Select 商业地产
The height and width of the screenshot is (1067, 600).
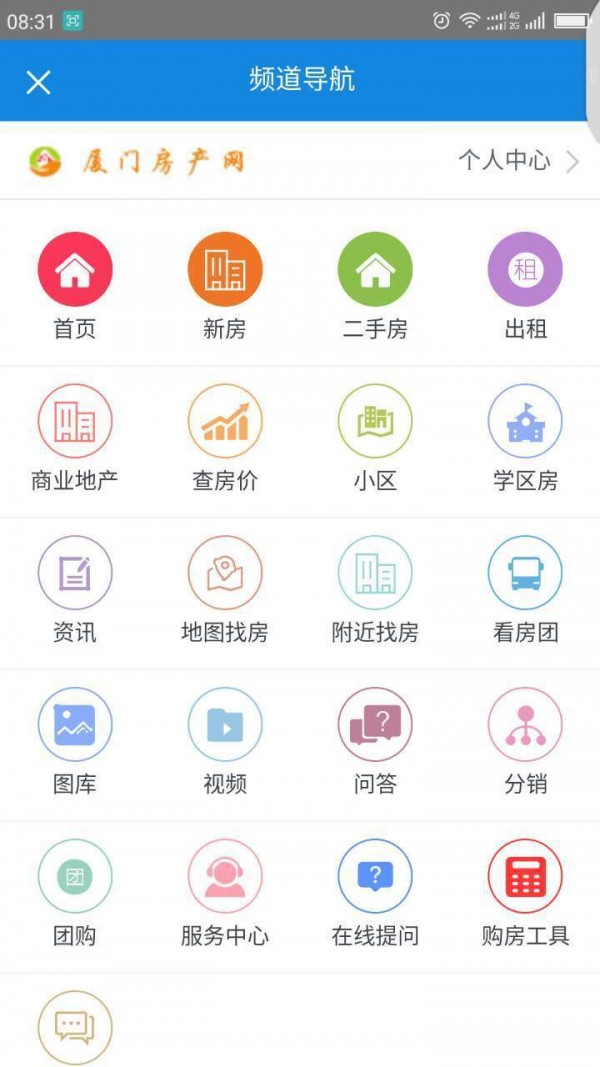(x=75, y=422)
